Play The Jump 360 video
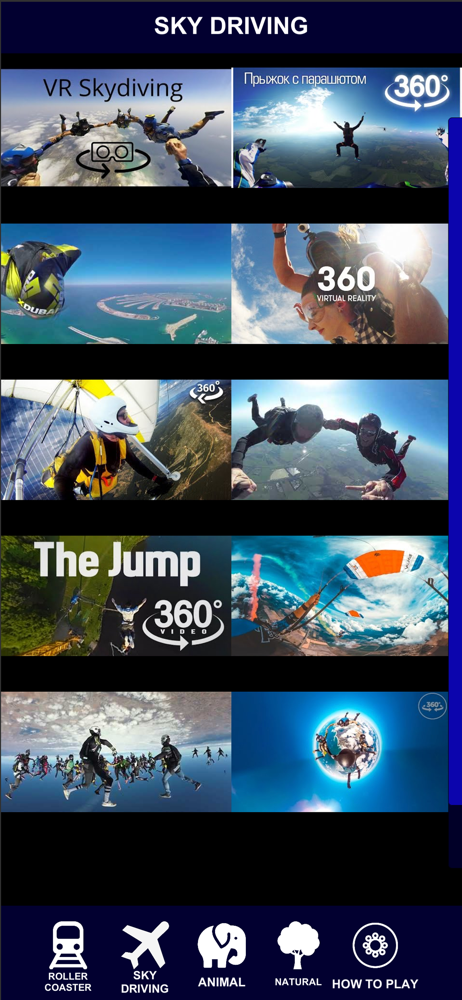 [x=116, y=596]
